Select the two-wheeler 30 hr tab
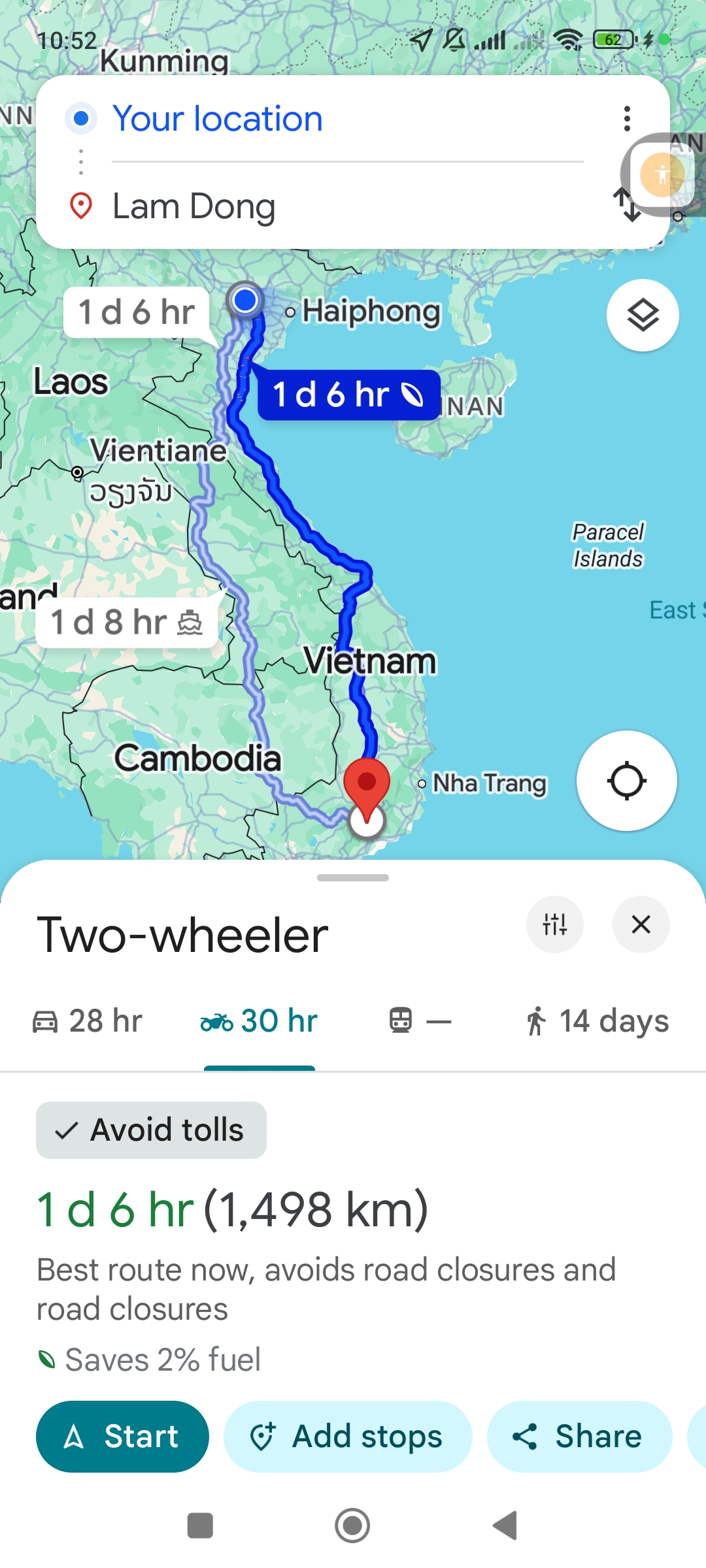The height and width of the screenshot is (1568, 706). click(x=260, y=1021)
